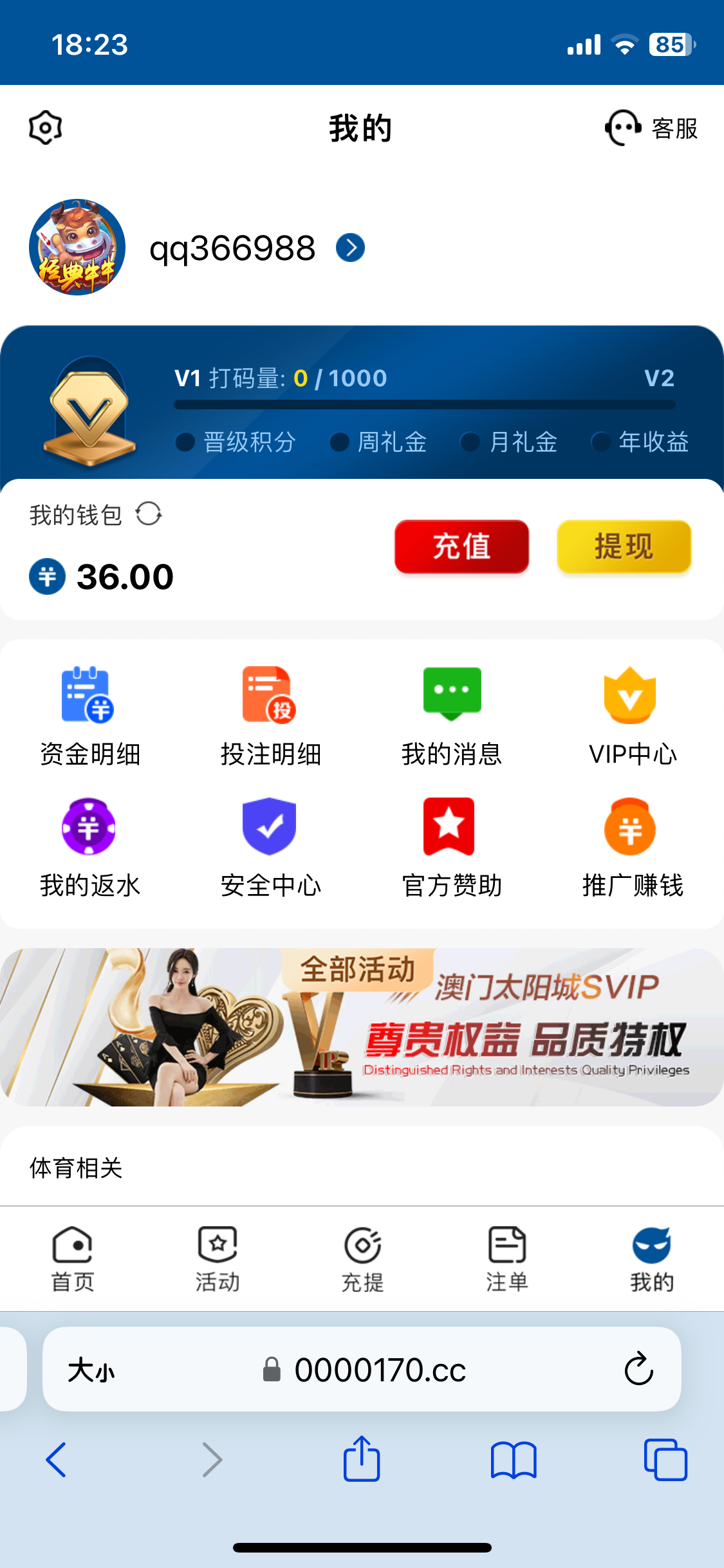Open 官方赞助 official sponsorship
This screenshot has height=1568, width=724.
pyautogui.click(x=452, y=847)
